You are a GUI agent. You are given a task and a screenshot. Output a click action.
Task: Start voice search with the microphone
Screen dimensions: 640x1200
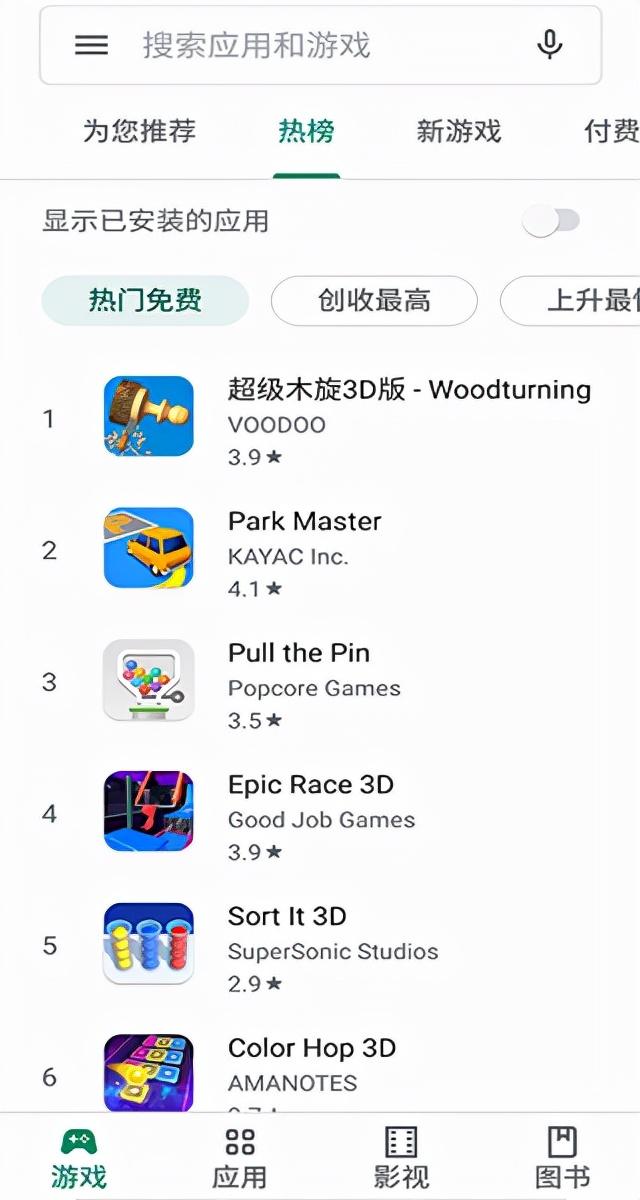pos(549,45)
